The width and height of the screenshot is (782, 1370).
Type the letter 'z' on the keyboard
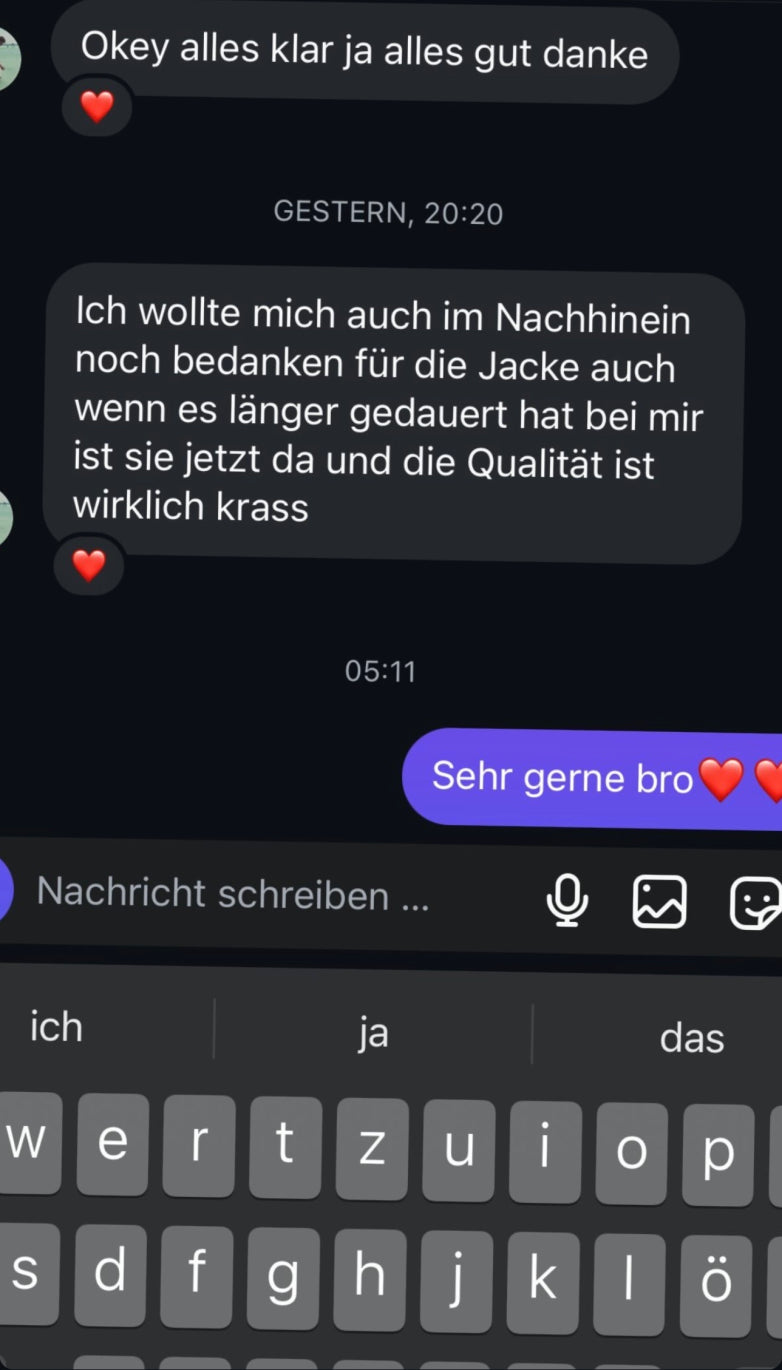tap(372, 1147)
